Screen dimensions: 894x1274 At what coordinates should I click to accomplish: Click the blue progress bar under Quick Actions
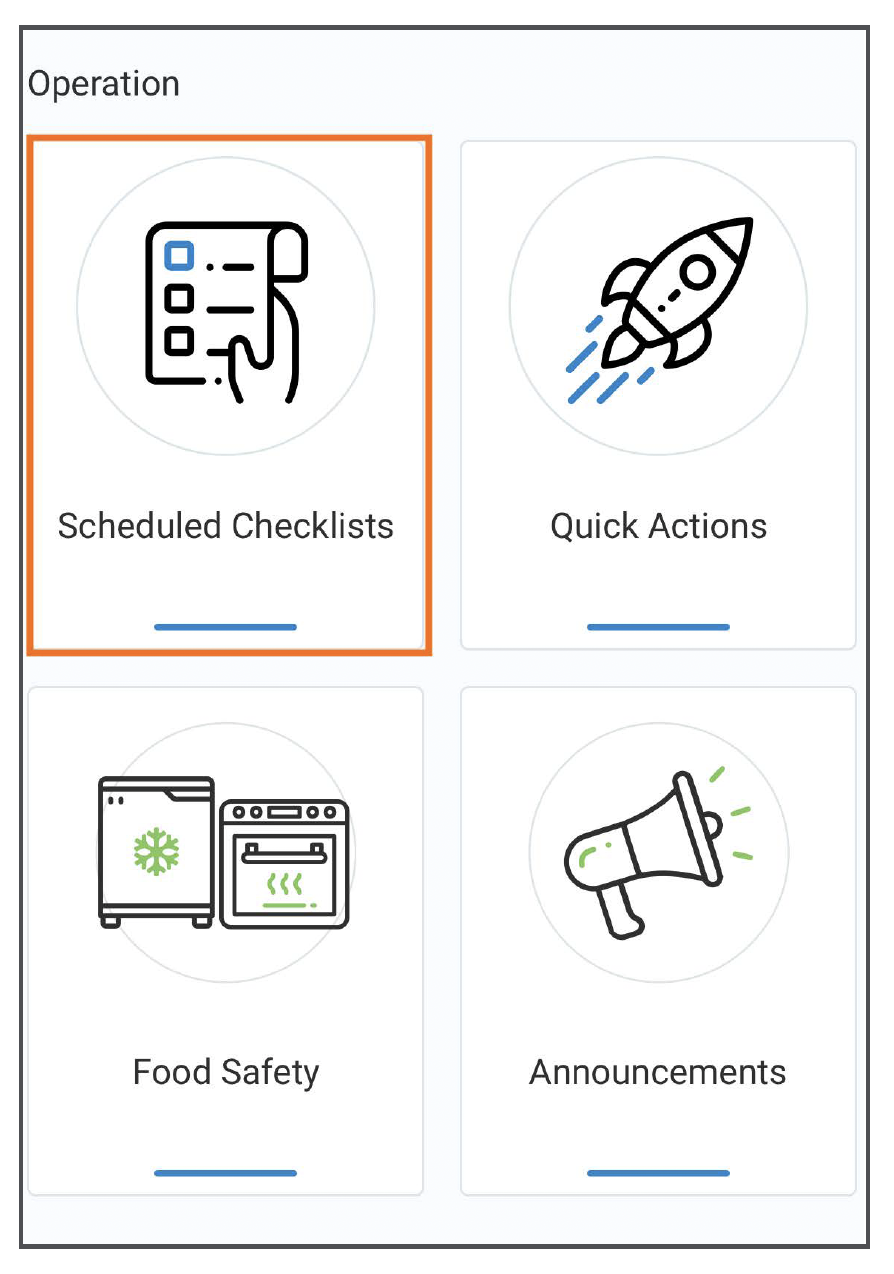click(658, 626)
